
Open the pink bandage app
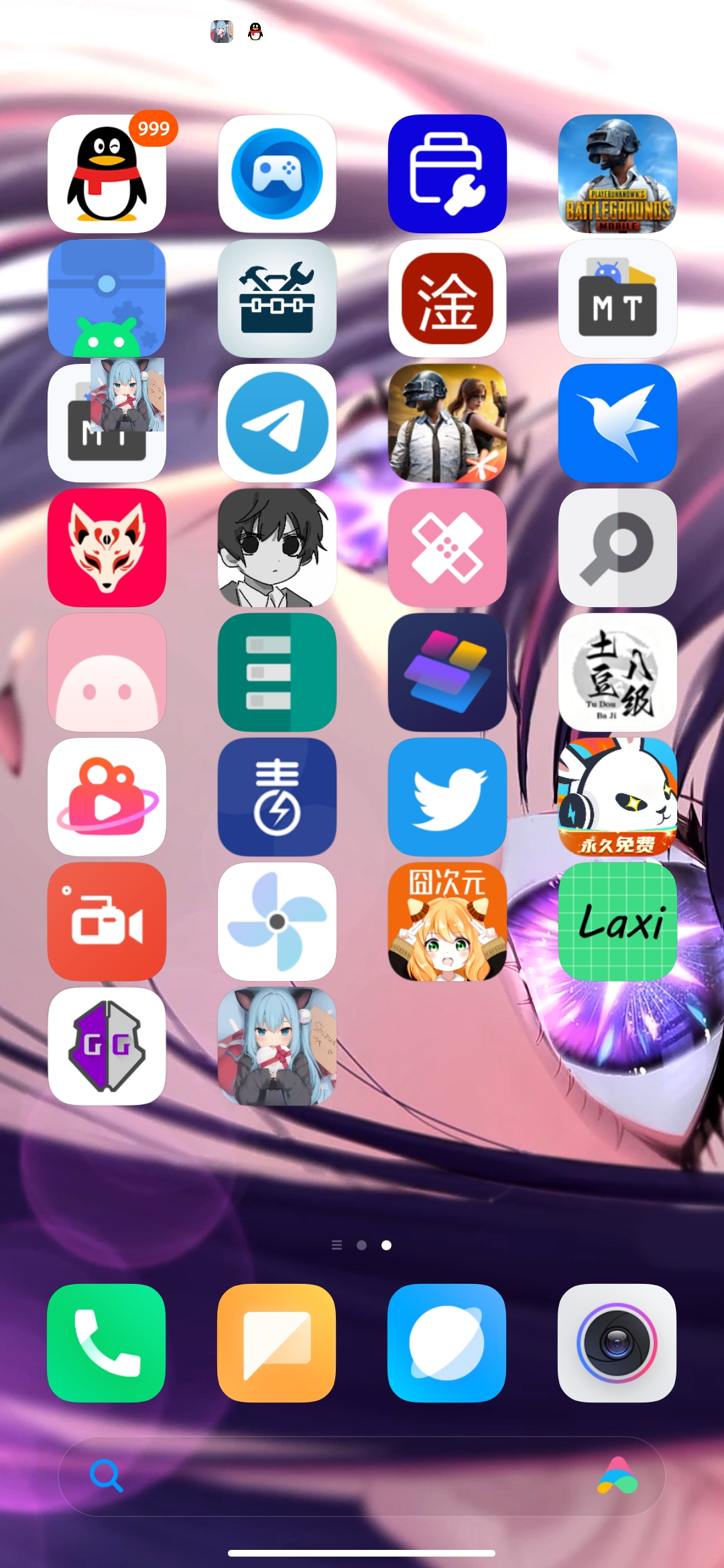pos(447,547)
